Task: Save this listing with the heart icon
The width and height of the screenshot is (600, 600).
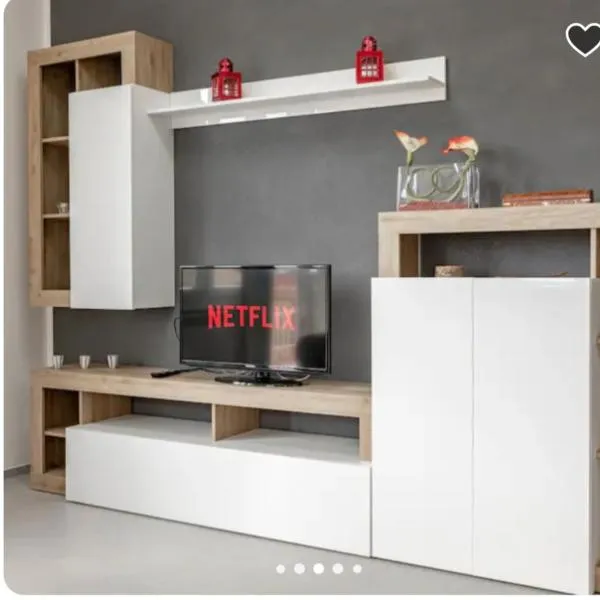Action: (582, 40)
